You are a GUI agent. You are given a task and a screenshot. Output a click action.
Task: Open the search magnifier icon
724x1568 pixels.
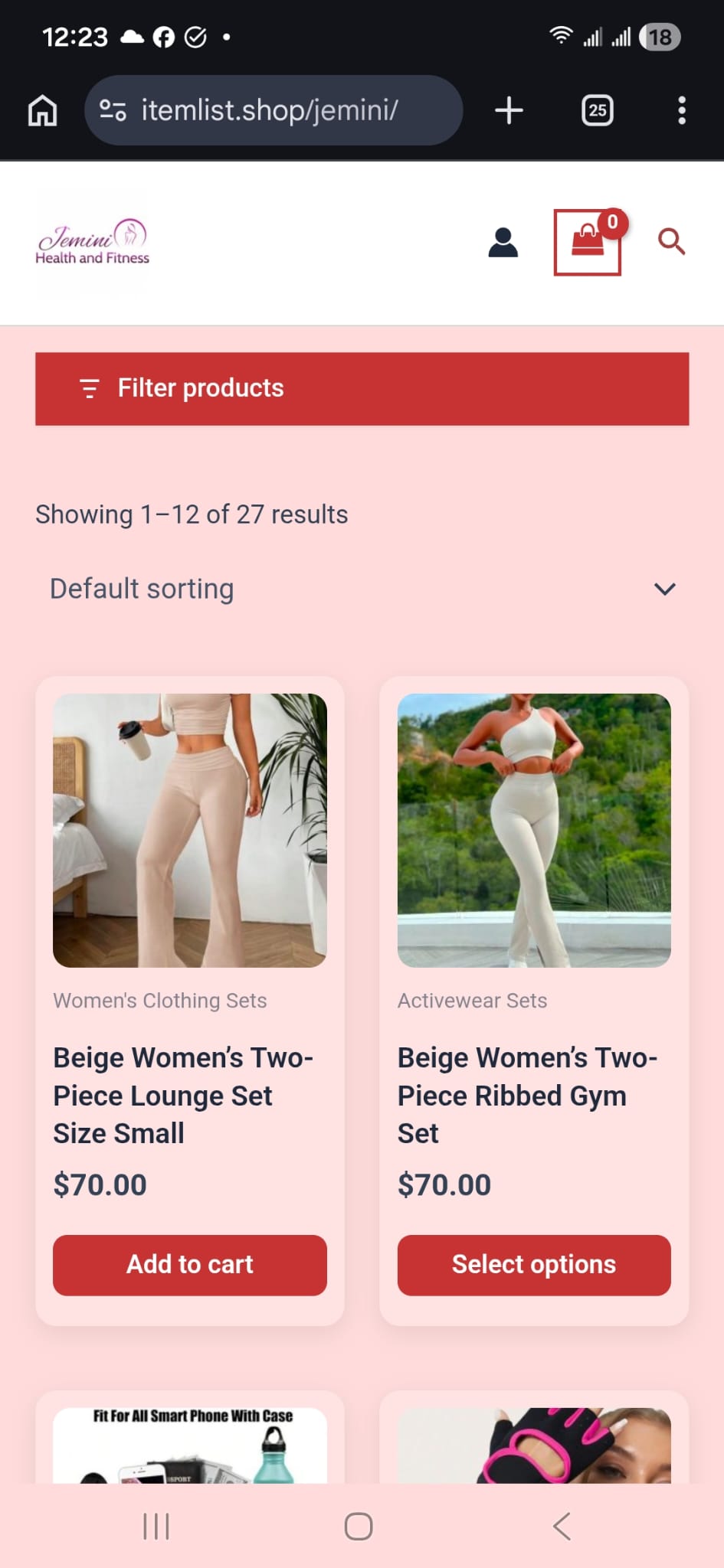pyautogui.click(x=672, y=242)
